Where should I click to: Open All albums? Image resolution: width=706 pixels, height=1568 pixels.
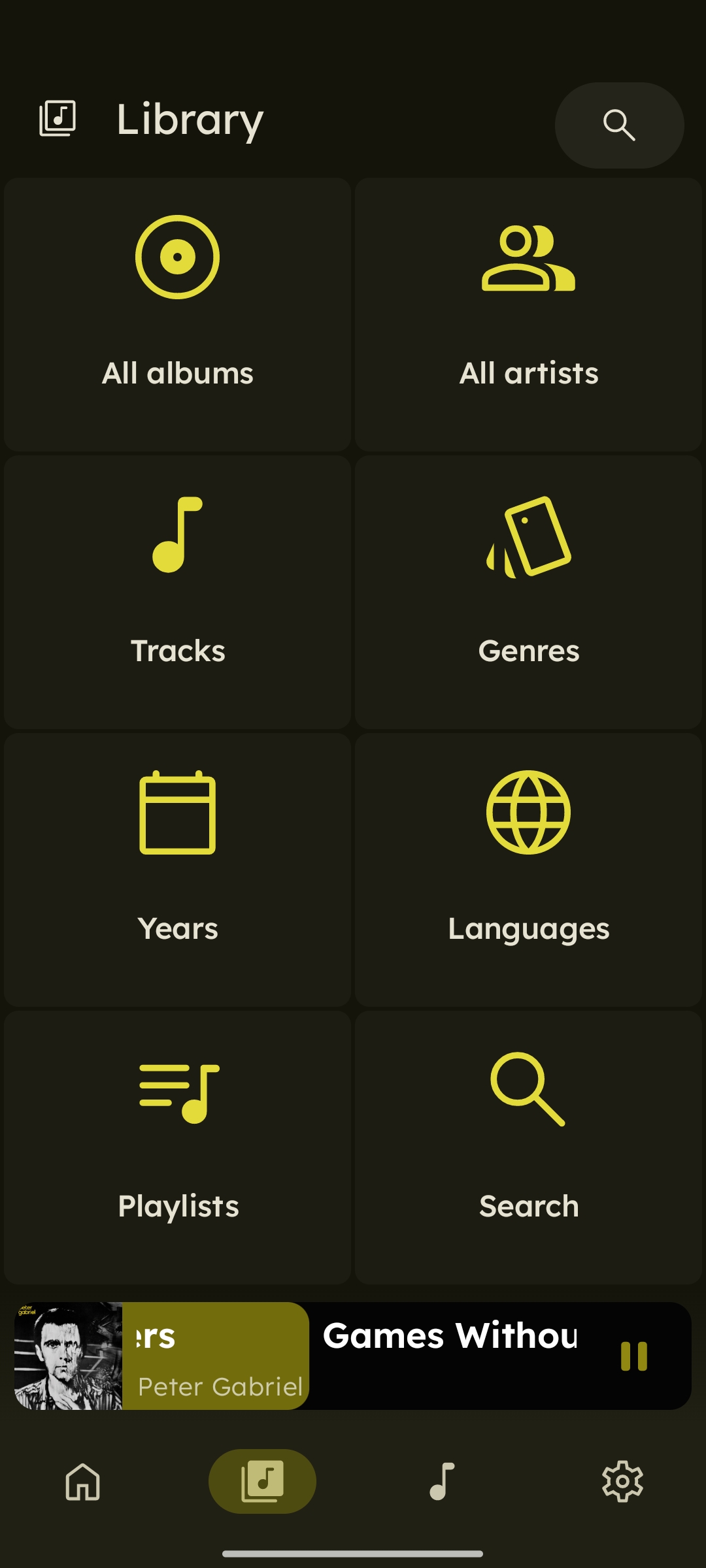[177, 314]
